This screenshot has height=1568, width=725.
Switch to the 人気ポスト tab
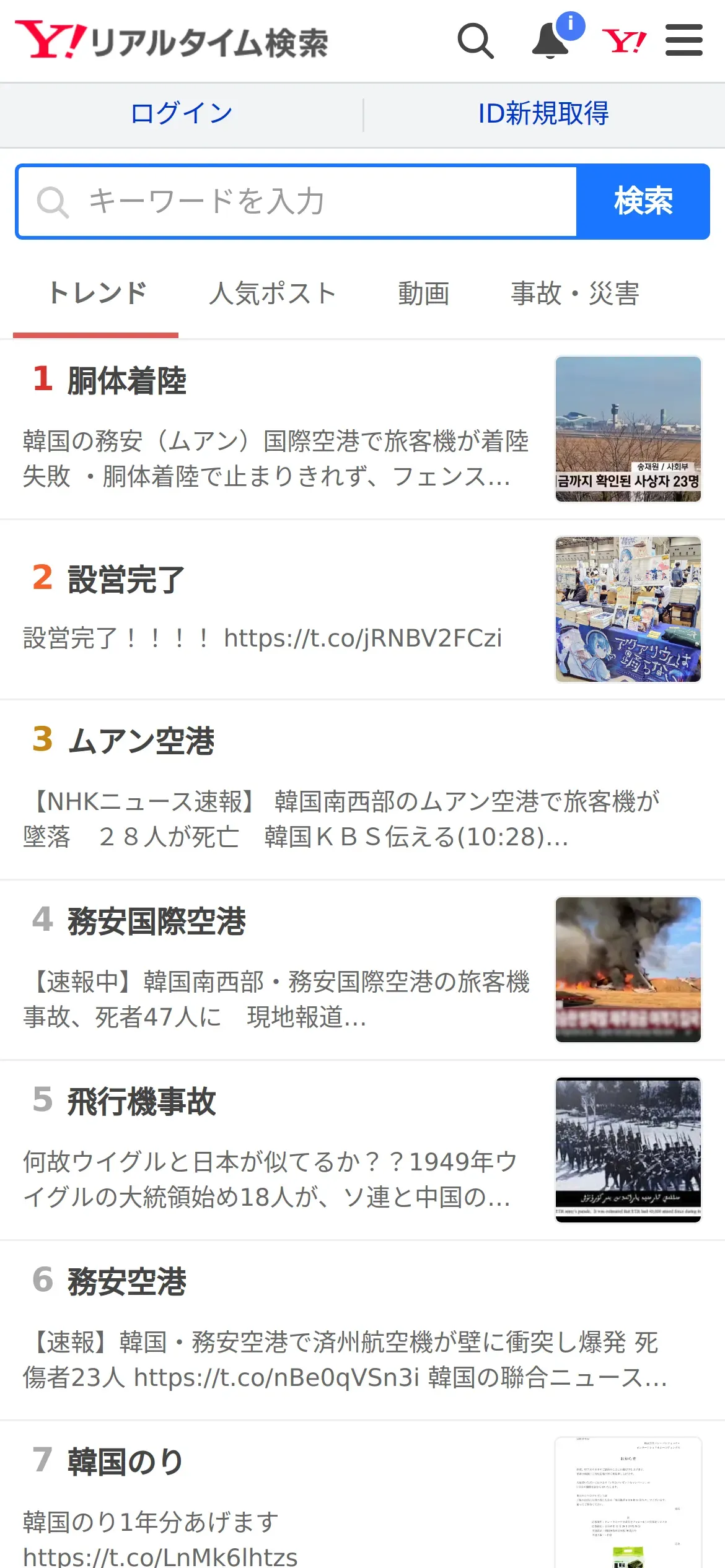273,294
